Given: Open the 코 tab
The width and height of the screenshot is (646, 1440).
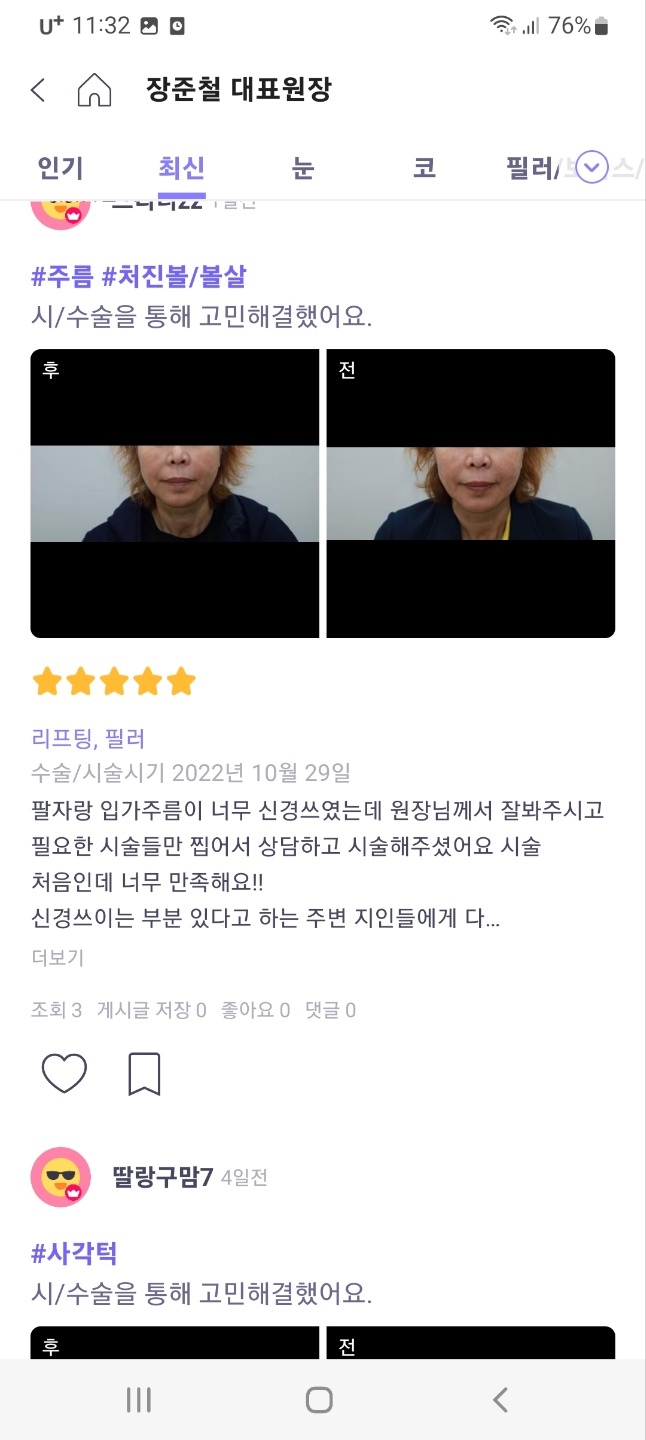Looking at the screenshot, I should point(424,167).
